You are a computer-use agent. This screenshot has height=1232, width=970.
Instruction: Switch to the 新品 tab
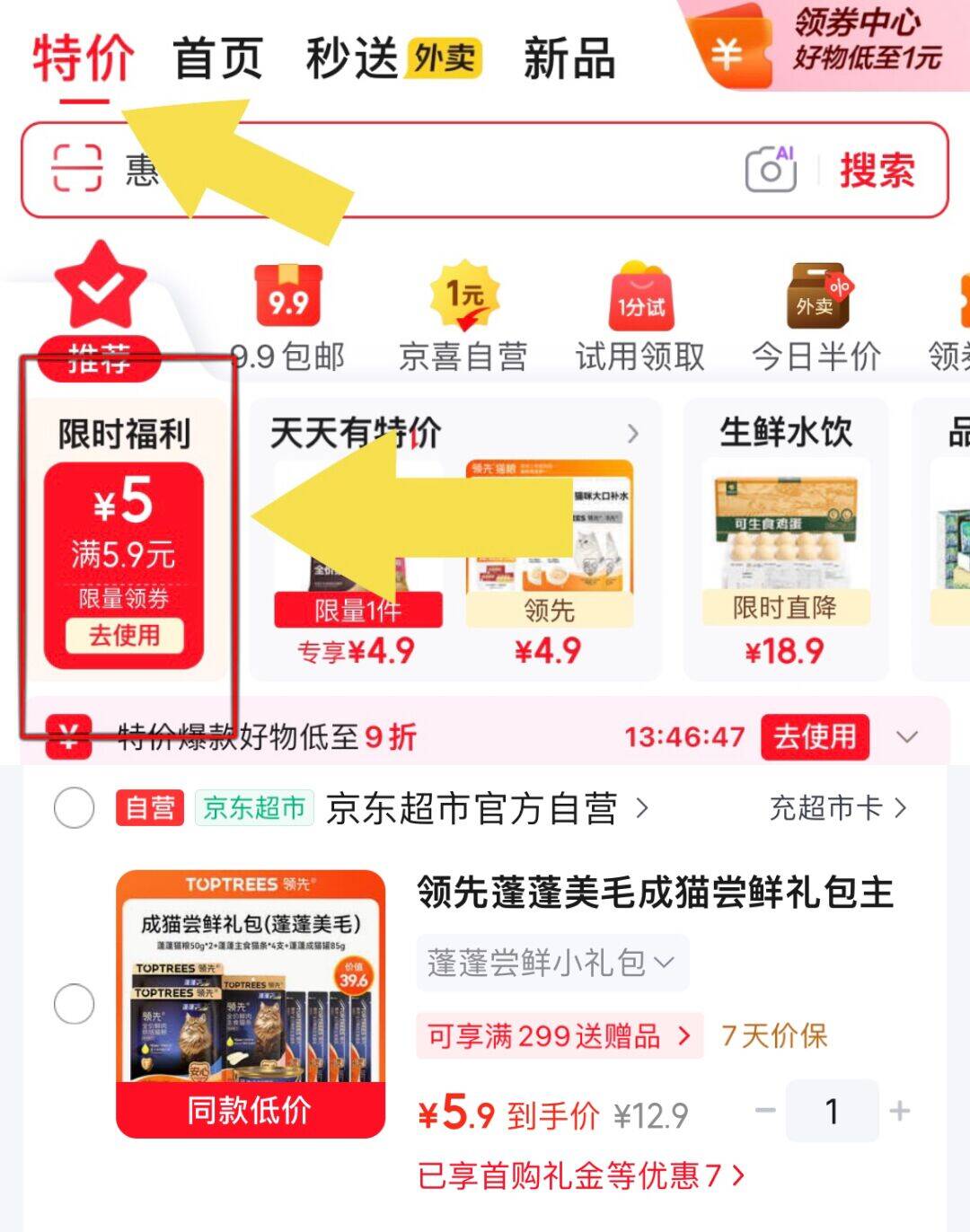pyautogui.click(x=569, y=59)
